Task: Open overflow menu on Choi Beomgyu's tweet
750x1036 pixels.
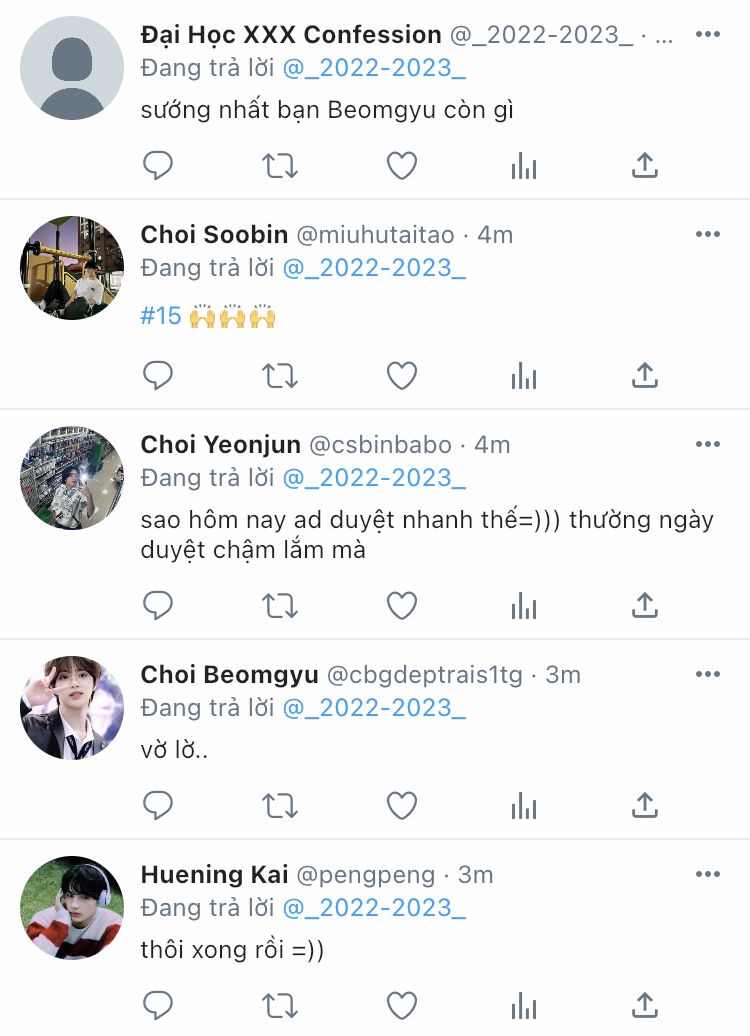Action: tap(708, 674)
